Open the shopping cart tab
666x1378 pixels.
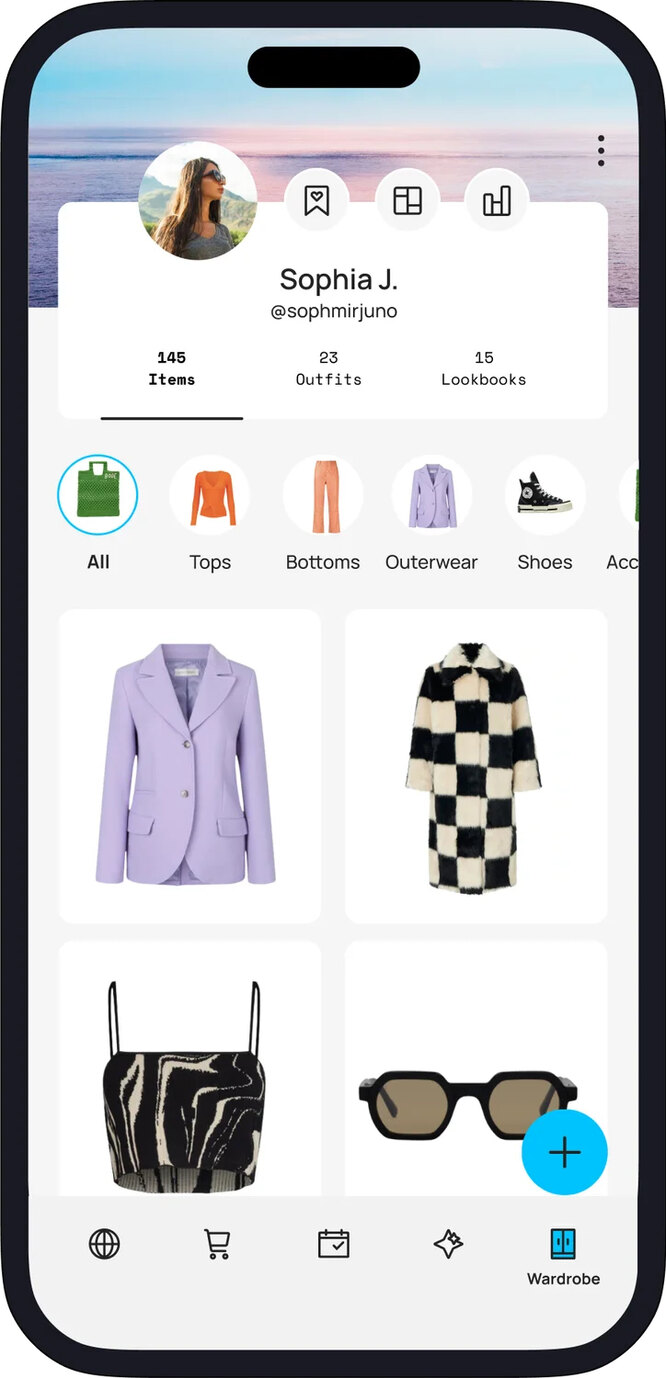(217, 1244)
